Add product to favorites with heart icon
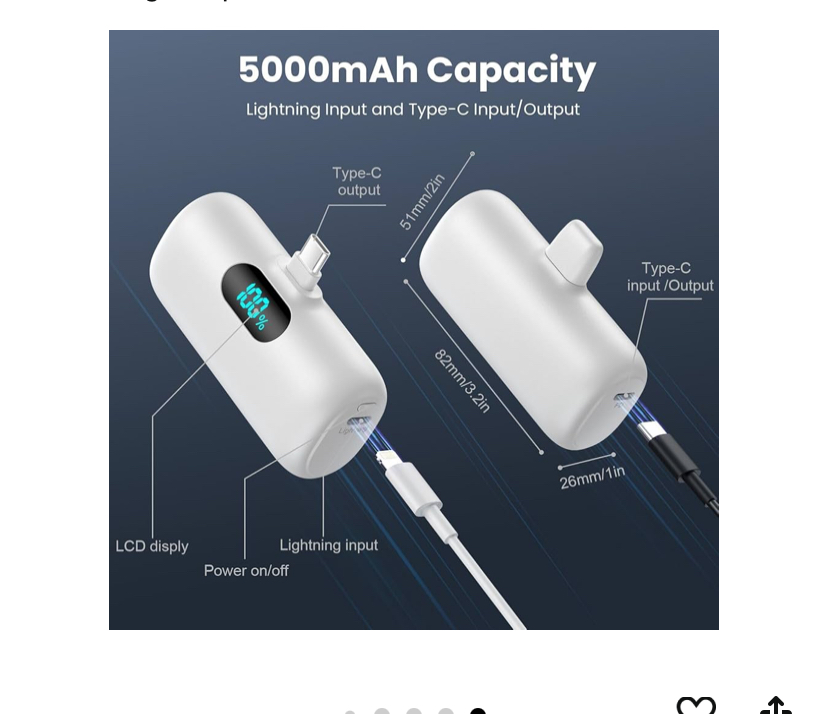 coord(696,706)
